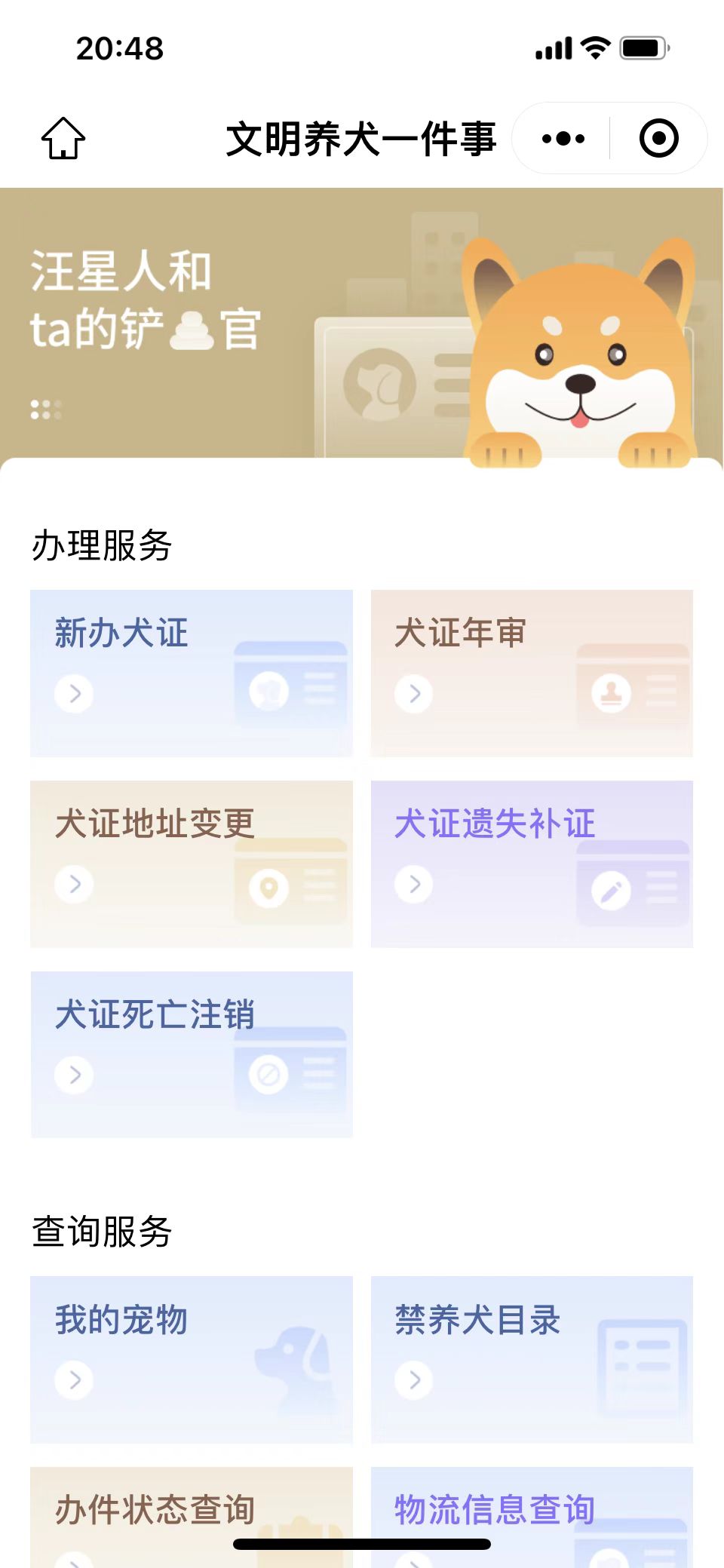The height and width of the screenshot is (1568, 724).
Task: Open the mini program three-dot menu
Action: tap(563, 139)
